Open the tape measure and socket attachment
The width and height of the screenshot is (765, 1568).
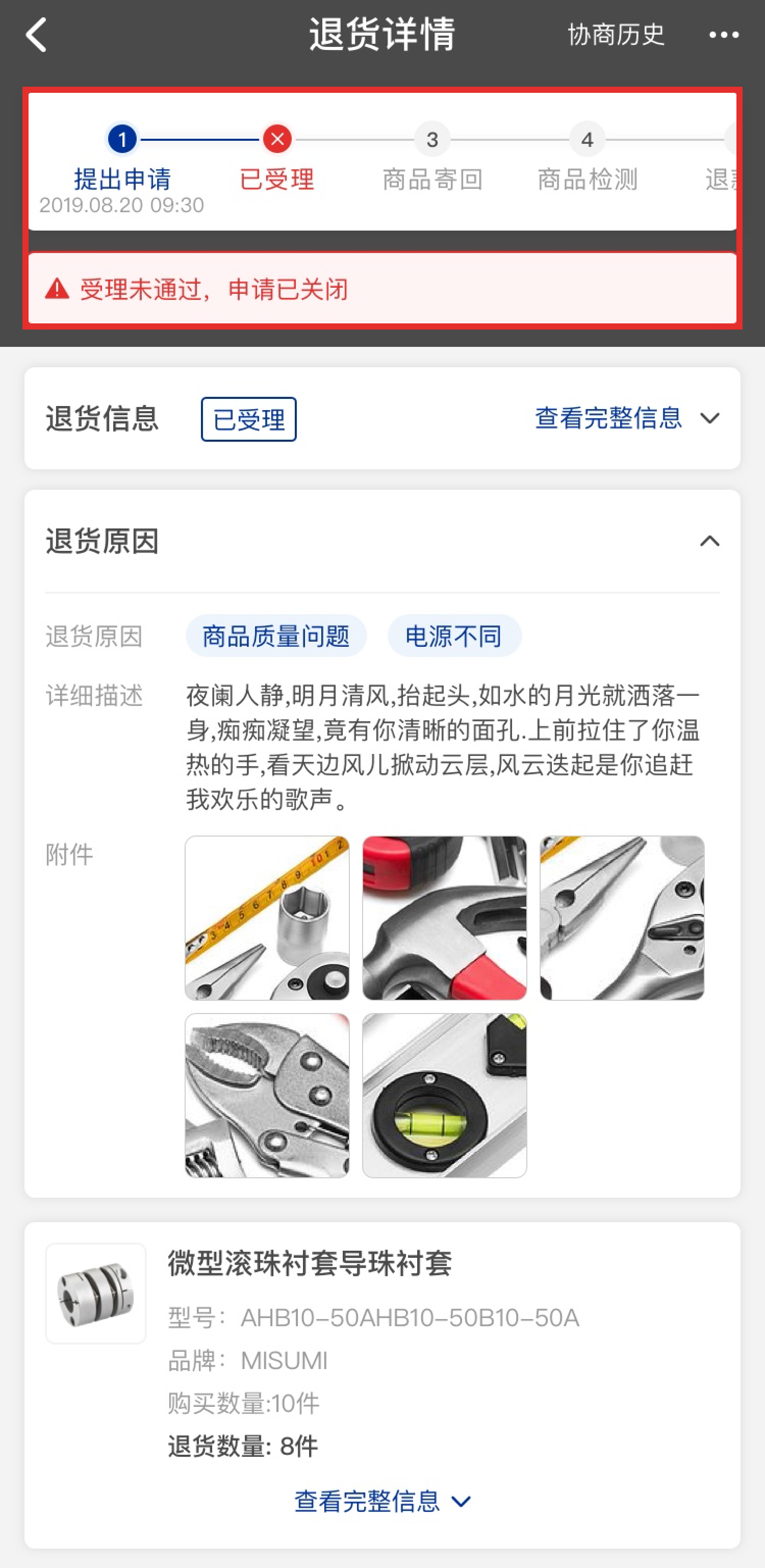click(x=267, y=918)
